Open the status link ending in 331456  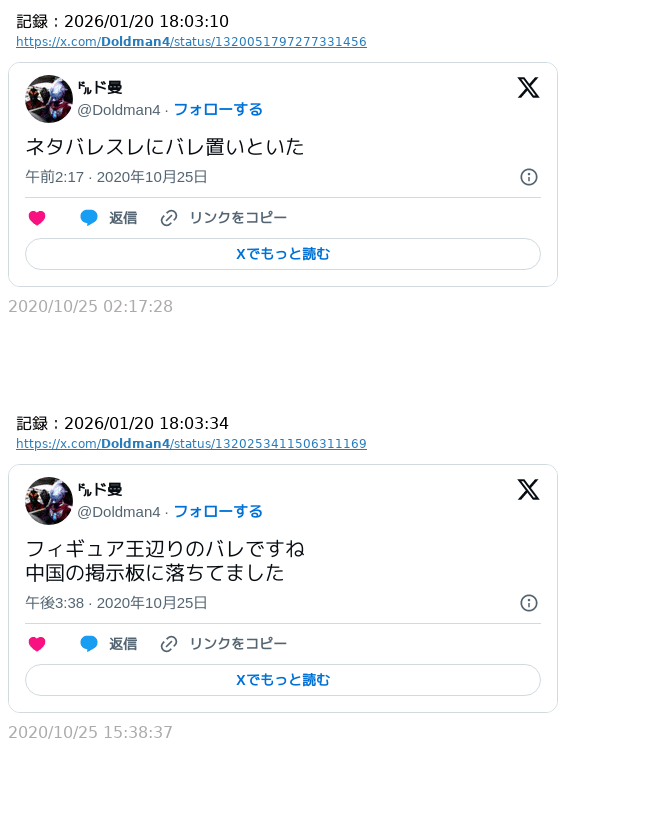click(191, 42)
